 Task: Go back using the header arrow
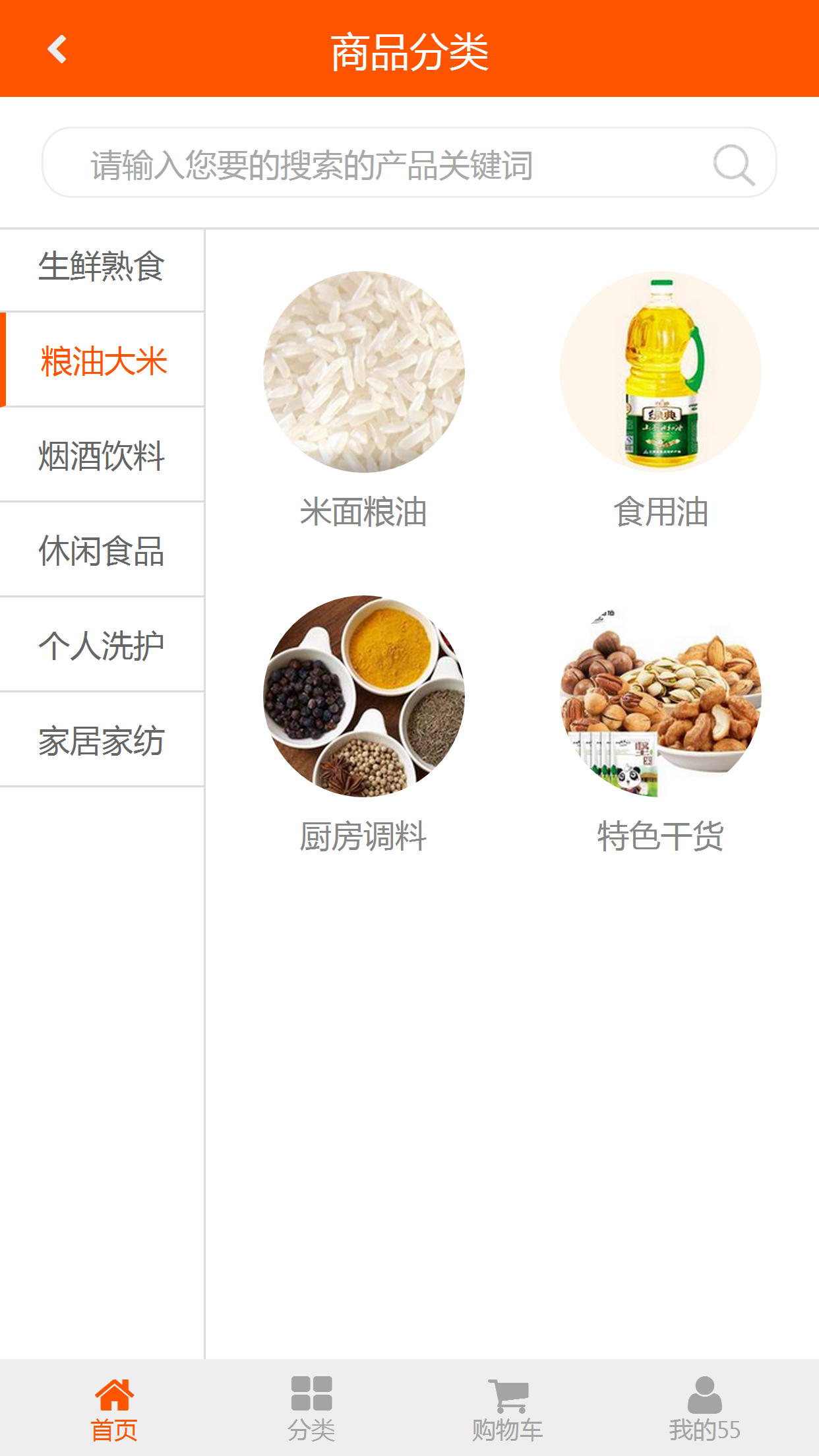tap(57, 49)
